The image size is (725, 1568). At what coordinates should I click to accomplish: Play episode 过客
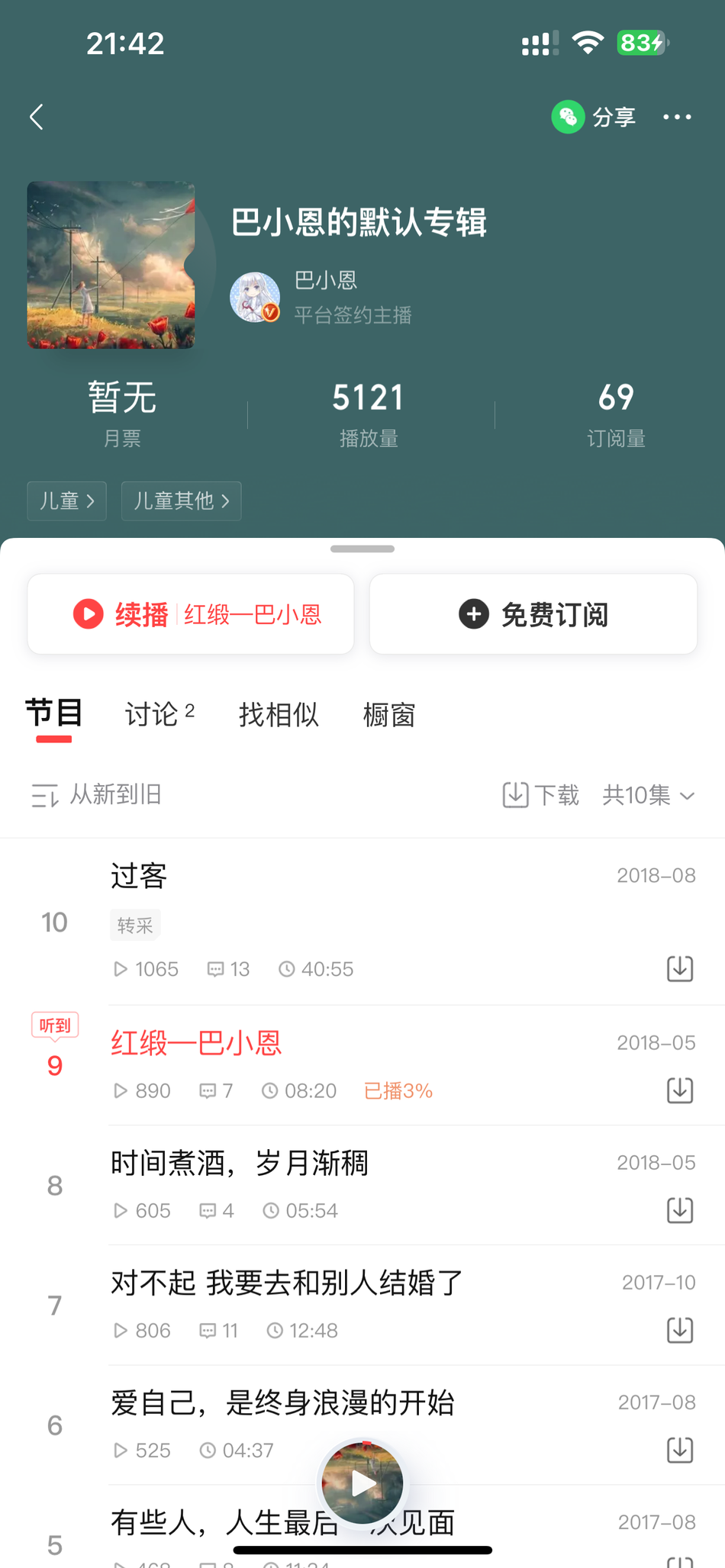click(x=139, y=876)
